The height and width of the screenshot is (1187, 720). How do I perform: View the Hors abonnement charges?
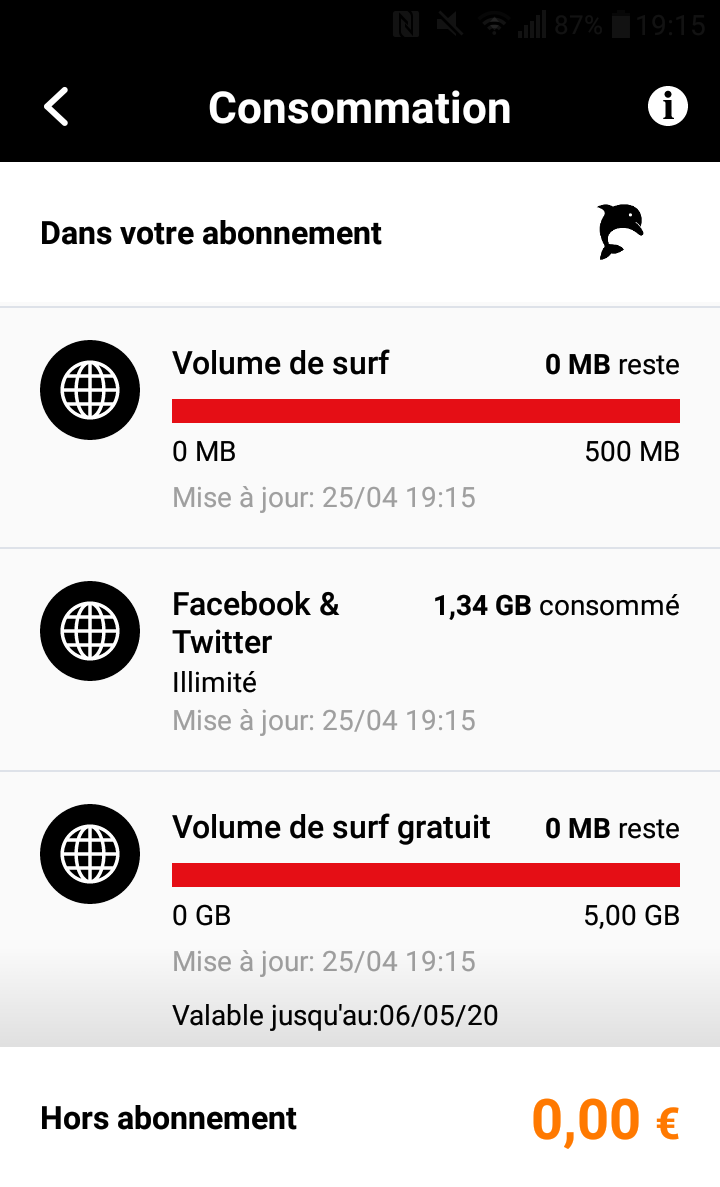360,1118
